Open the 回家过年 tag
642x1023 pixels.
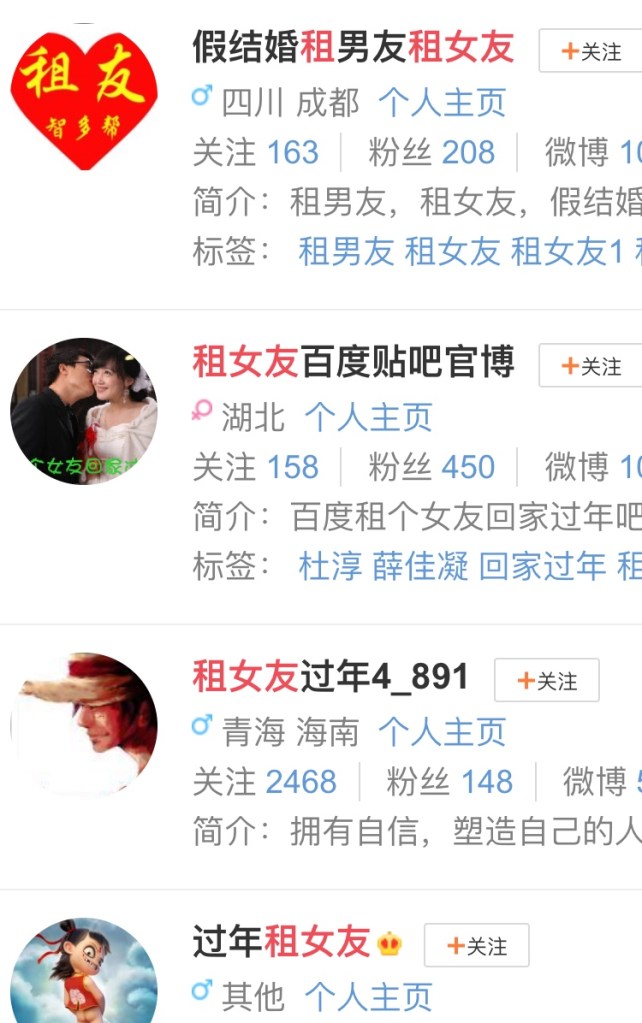[x=542, y=567]
